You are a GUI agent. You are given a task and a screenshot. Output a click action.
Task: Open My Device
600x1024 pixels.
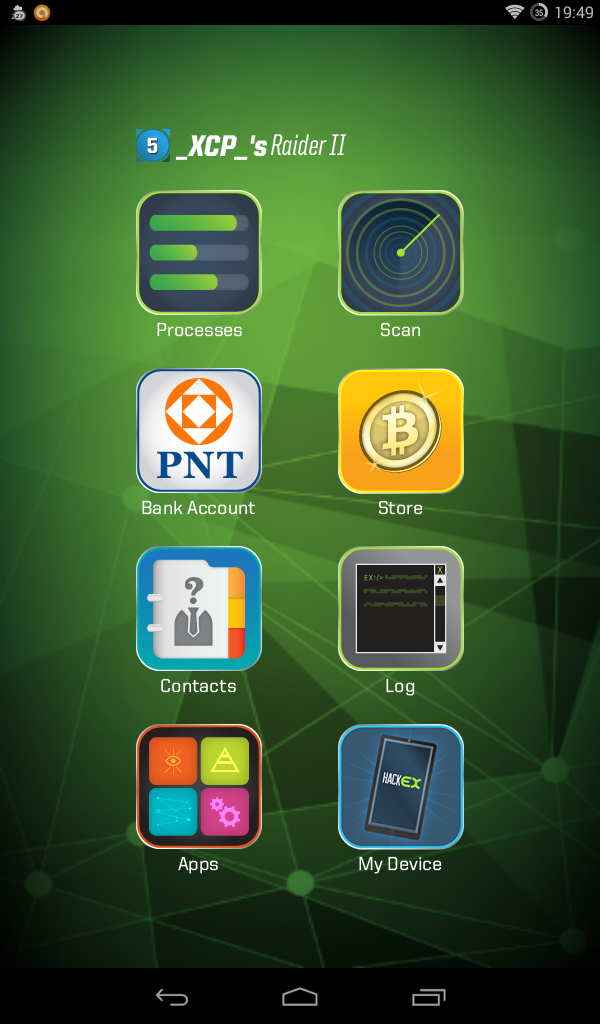400,786
